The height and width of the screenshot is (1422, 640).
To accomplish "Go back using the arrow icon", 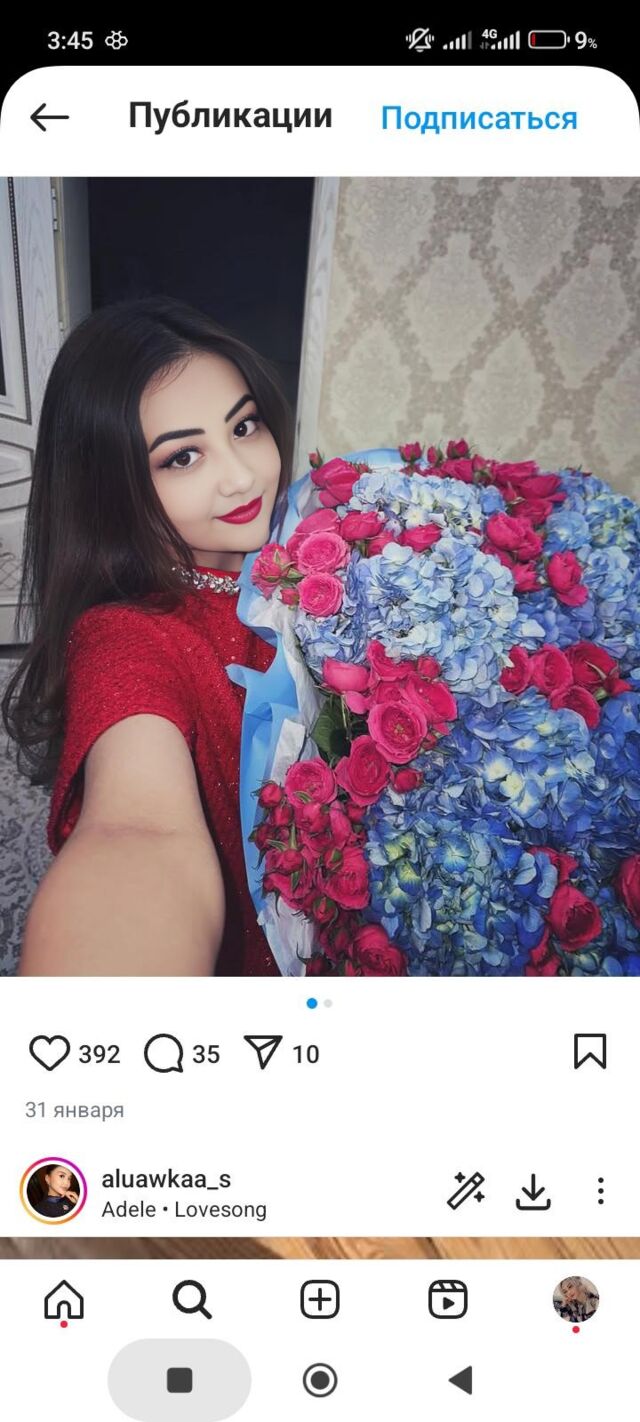I will click(x=49, y=117).
